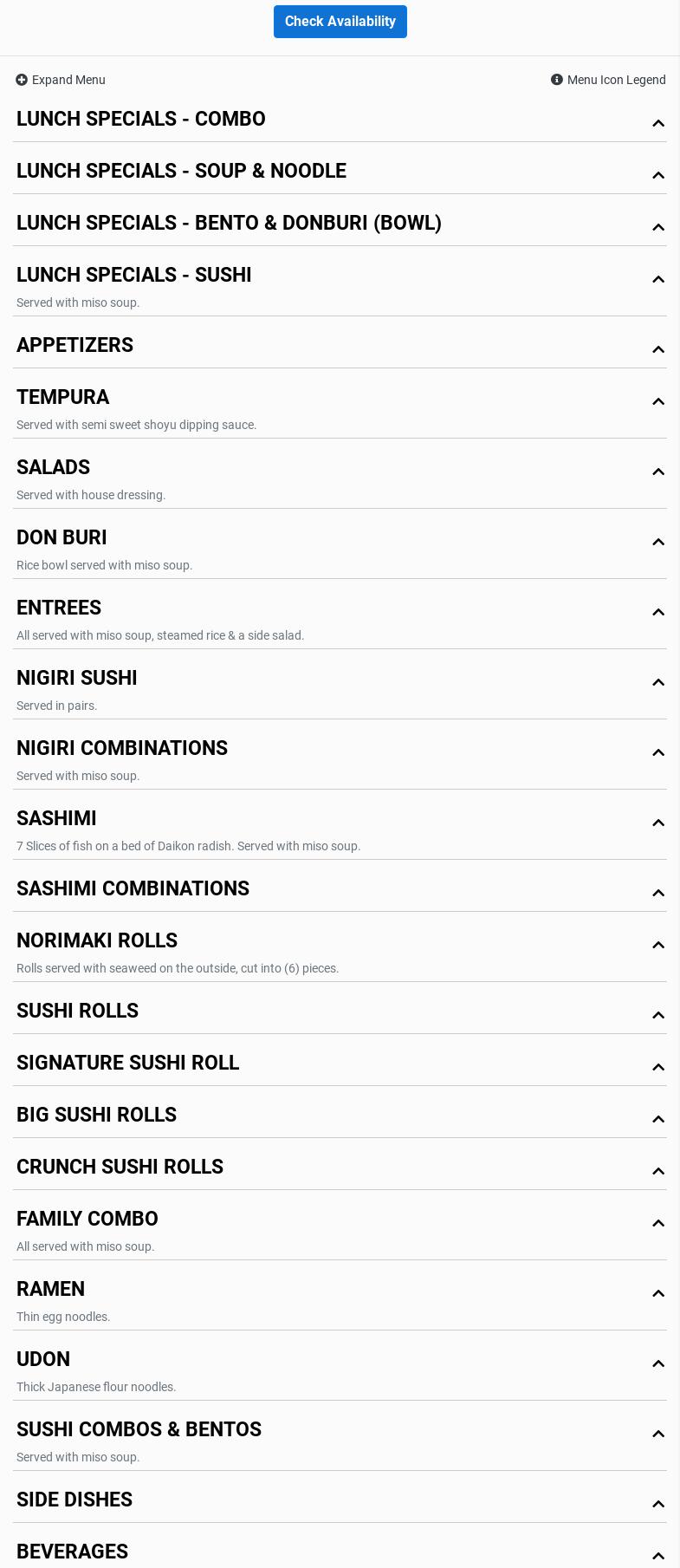Image resolution: width=680 pixels, height=1568 pixels.
Task: Expand the Crunch Sushi Rolls section
Action: [x=340, y=1168]
